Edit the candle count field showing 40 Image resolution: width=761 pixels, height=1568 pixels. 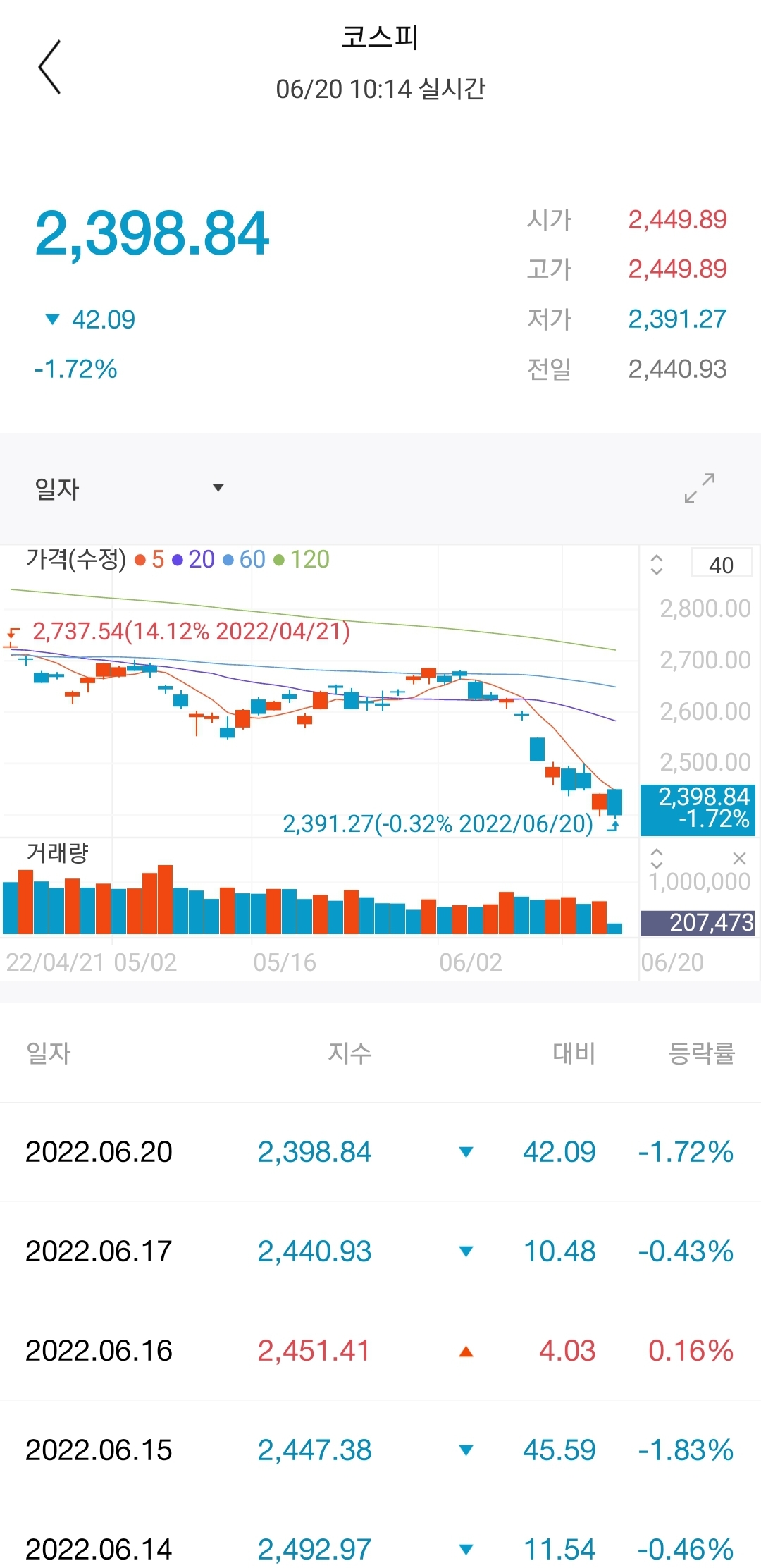click(722, 564)
